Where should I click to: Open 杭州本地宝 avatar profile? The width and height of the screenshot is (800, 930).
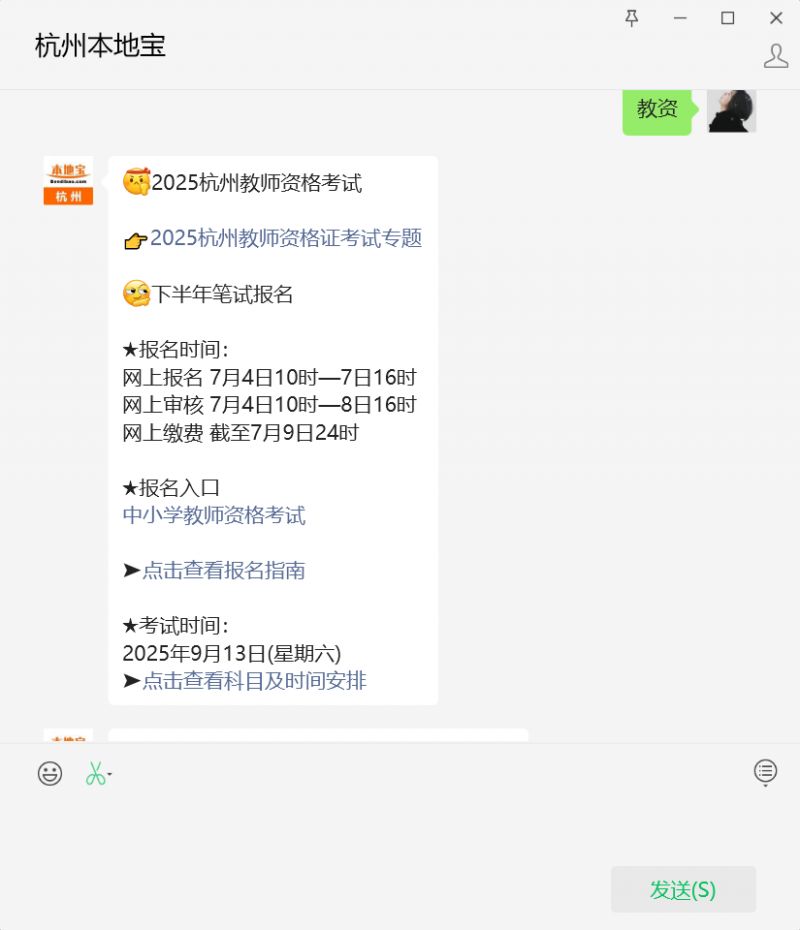tap(68, 181)
